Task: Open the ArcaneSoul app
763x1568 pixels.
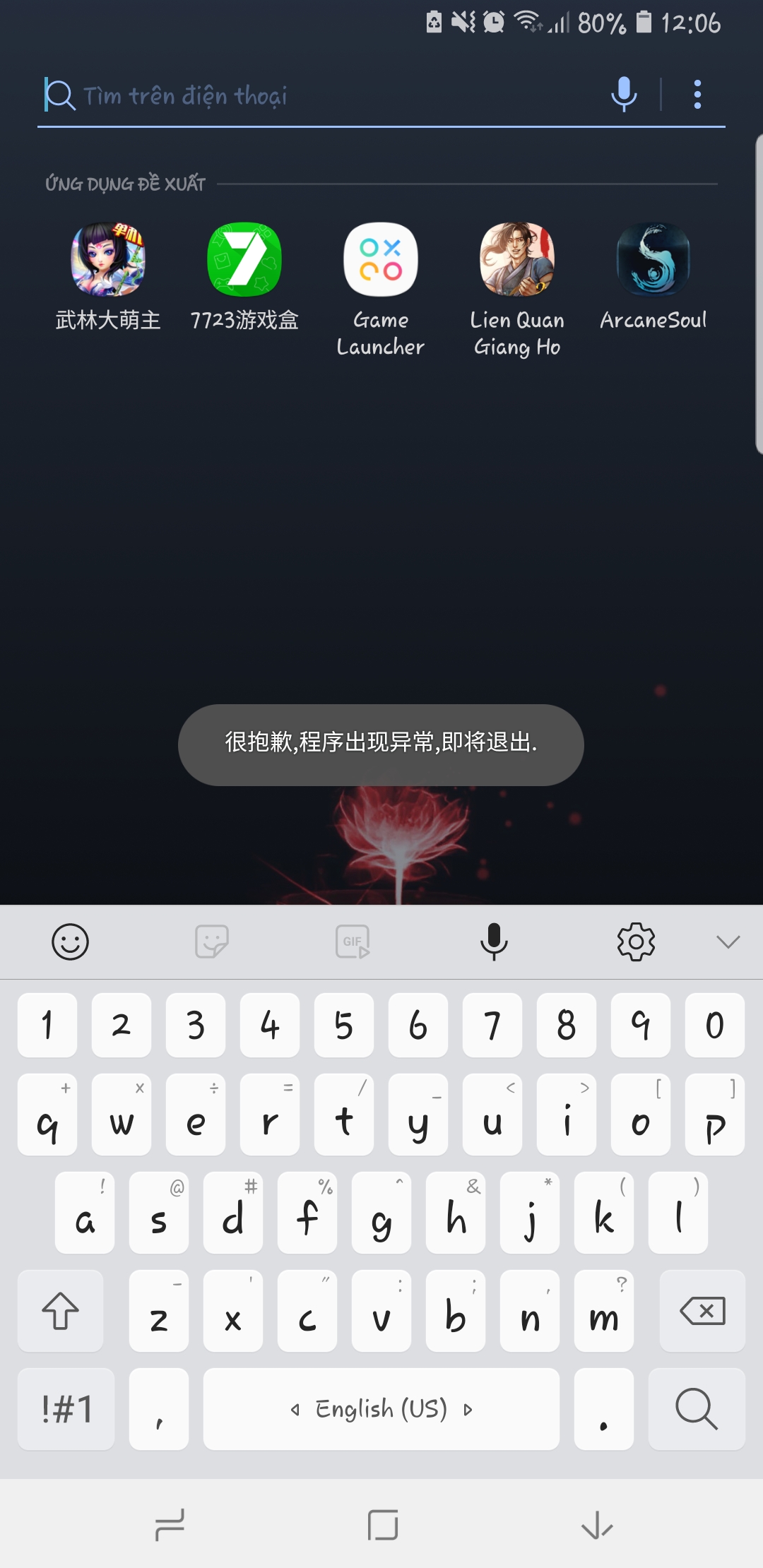Action: pyautogui.click(x=653, y=260)
